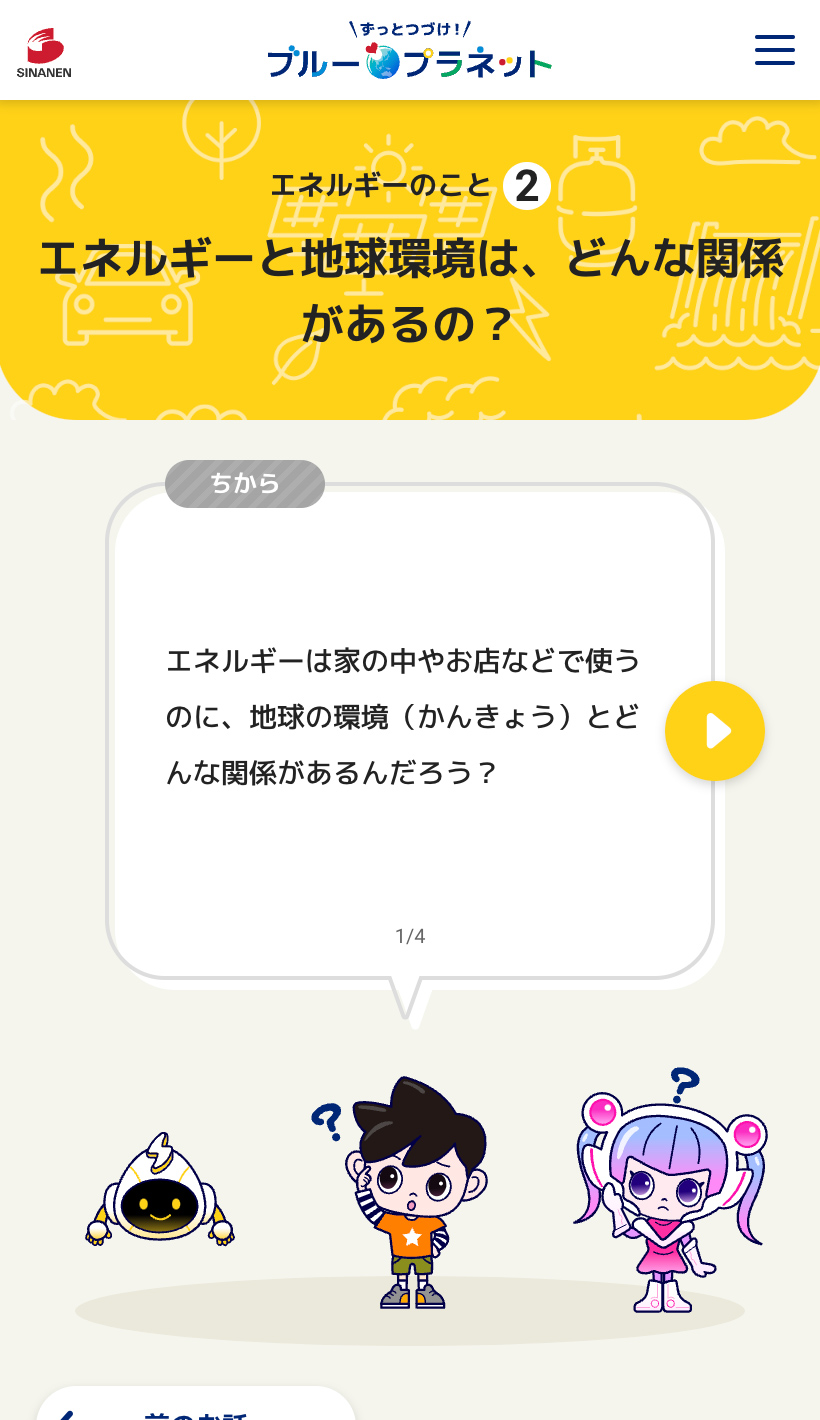Screen dimensions: 820x1420
Task: Open the hamburger menu
Action: tap(774, 50)
